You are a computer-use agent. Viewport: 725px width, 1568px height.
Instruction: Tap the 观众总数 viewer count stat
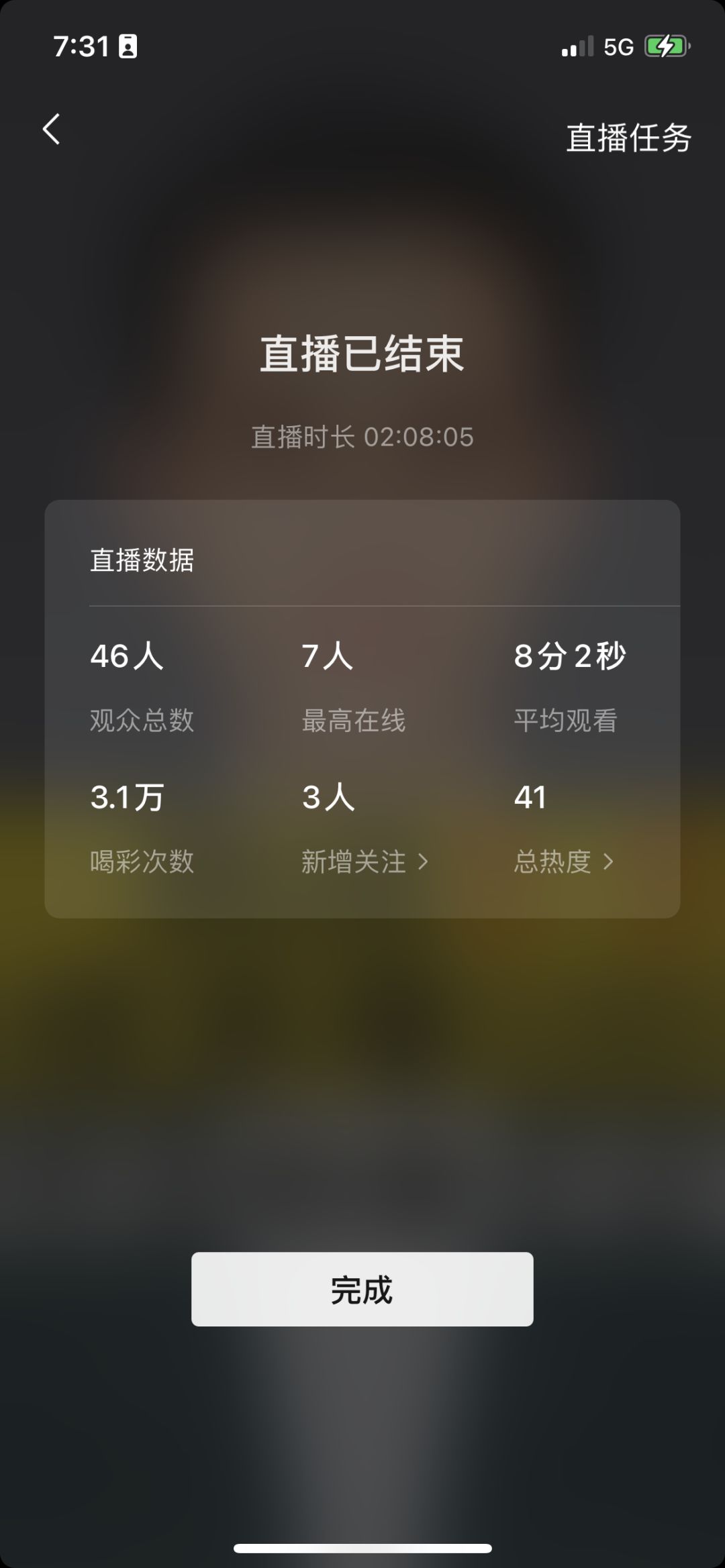(x=140, y=719)
